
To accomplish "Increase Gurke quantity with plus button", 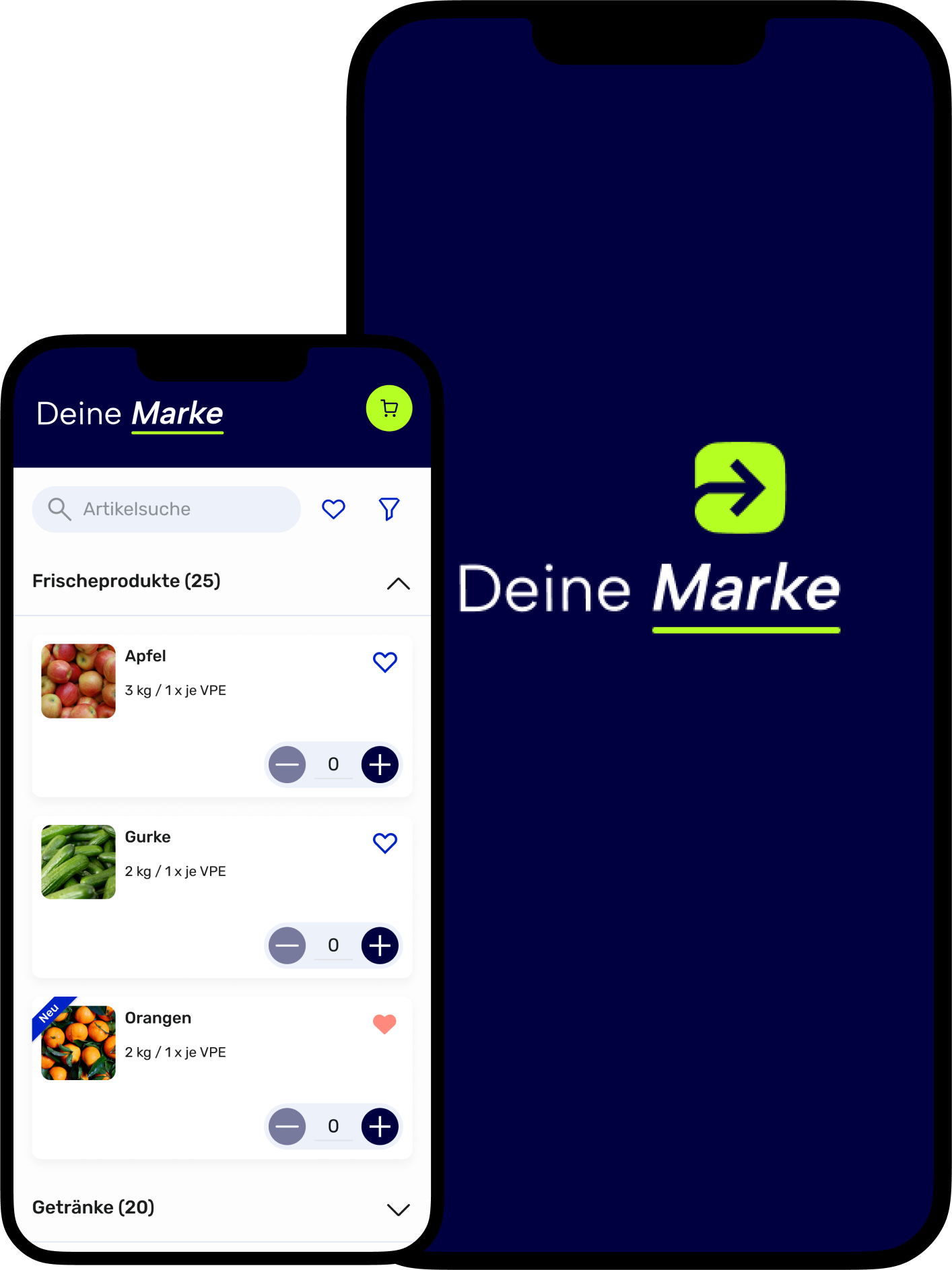I will (379, 945).
